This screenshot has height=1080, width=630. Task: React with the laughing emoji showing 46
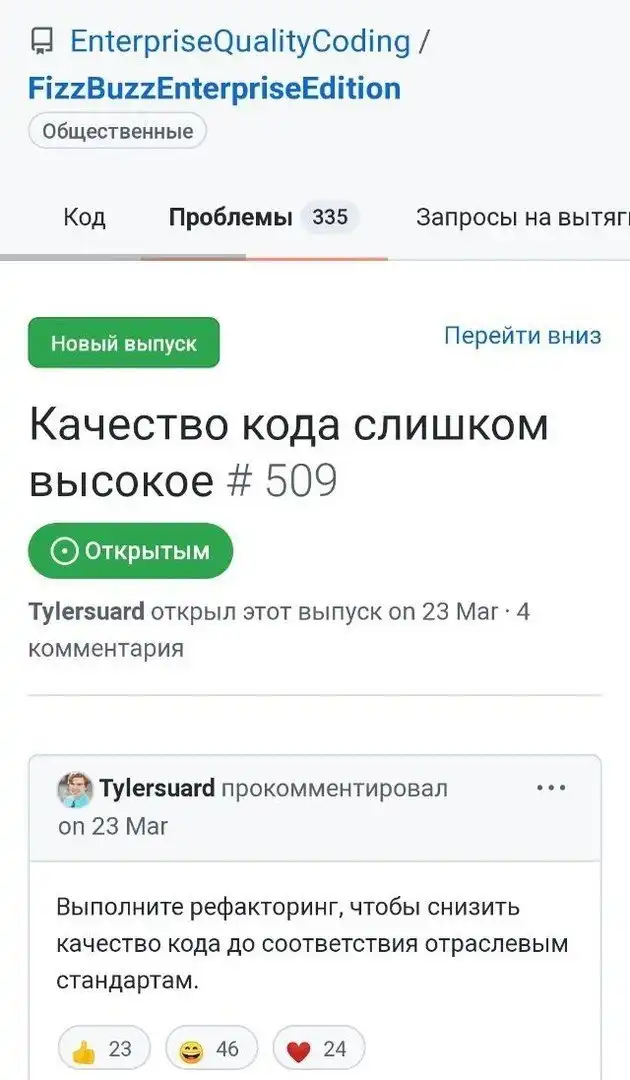211,1048
